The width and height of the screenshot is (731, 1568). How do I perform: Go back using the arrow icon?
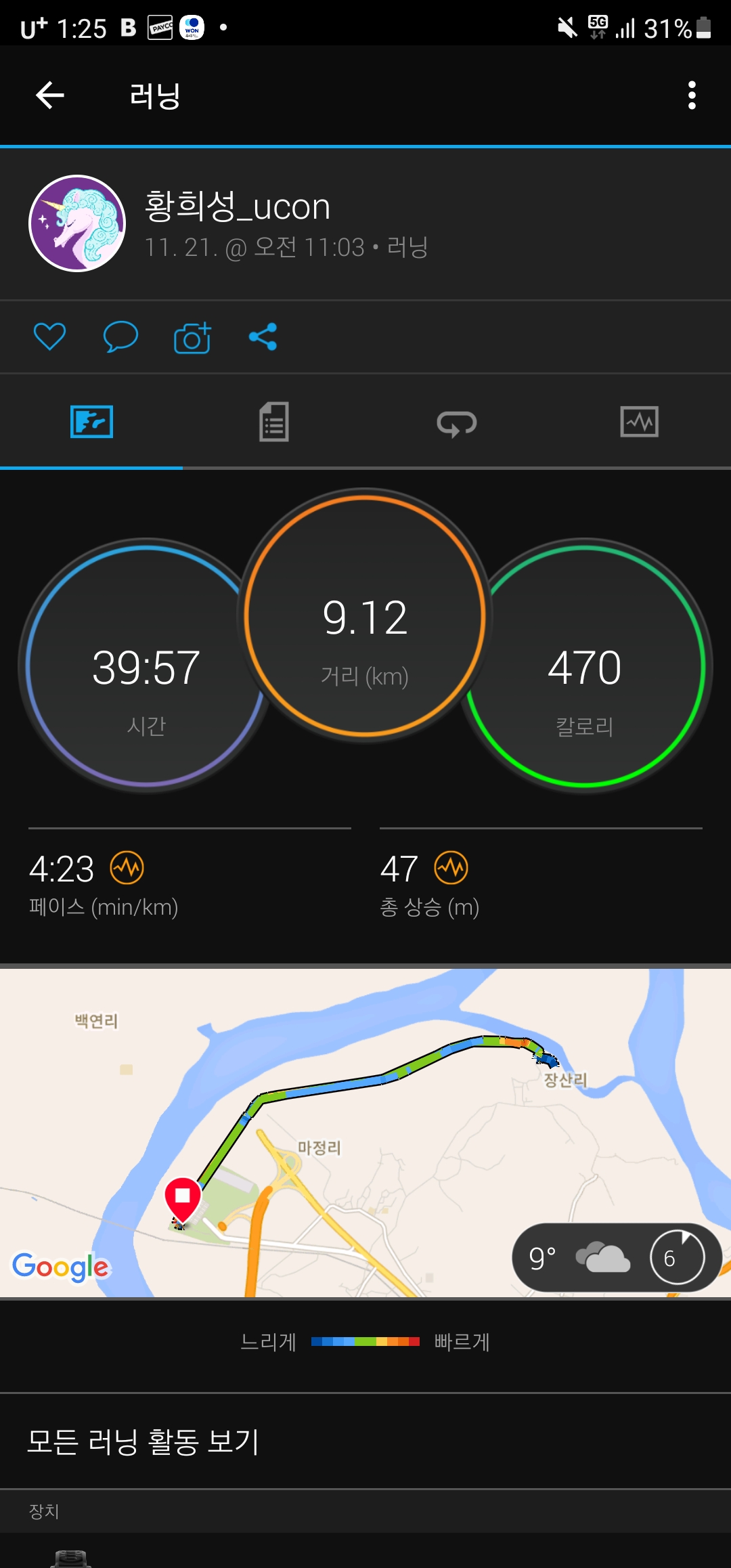click(50, 95)
